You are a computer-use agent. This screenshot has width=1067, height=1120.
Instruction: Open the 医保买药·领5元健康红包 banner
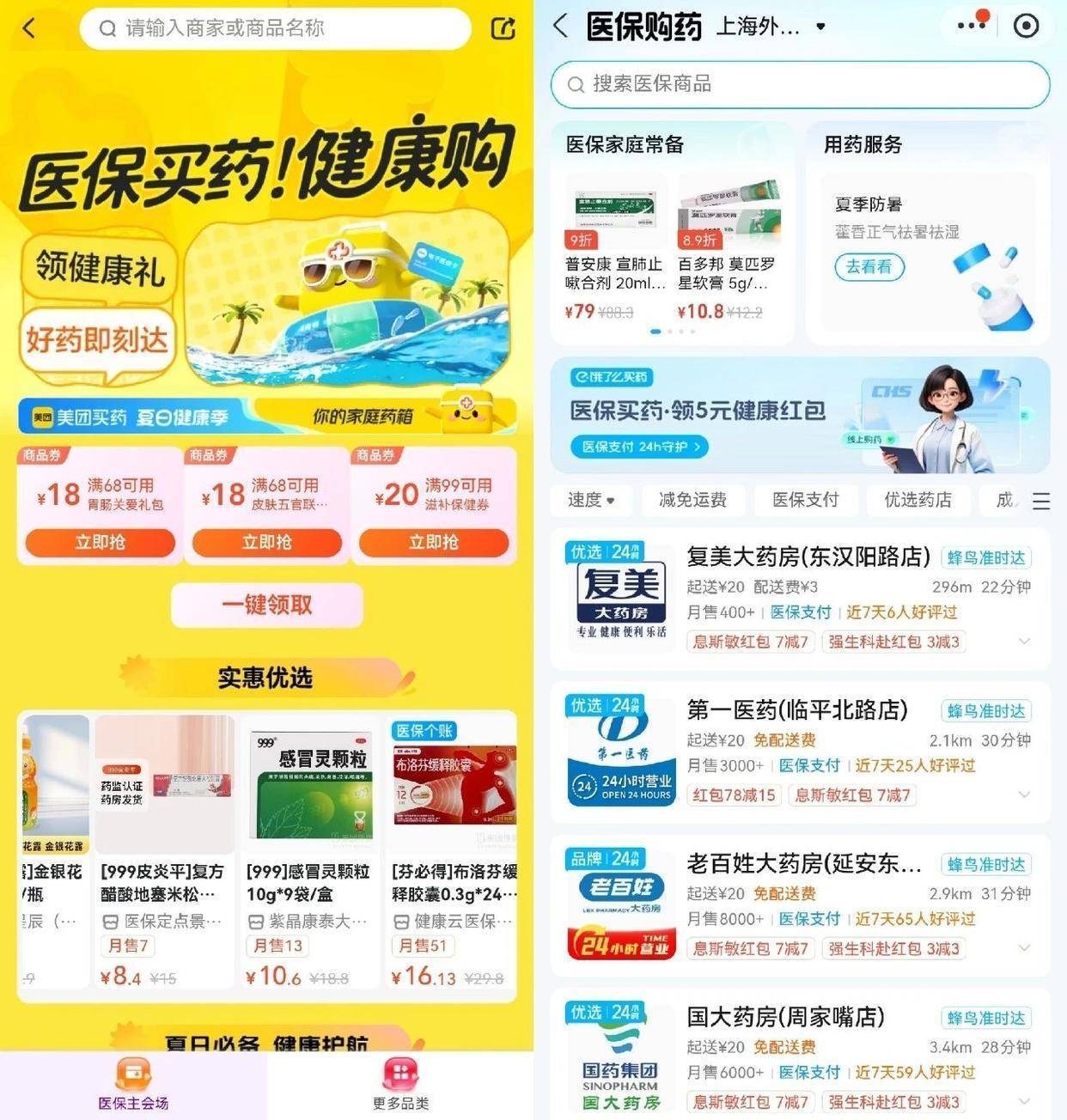click(799, 416)
